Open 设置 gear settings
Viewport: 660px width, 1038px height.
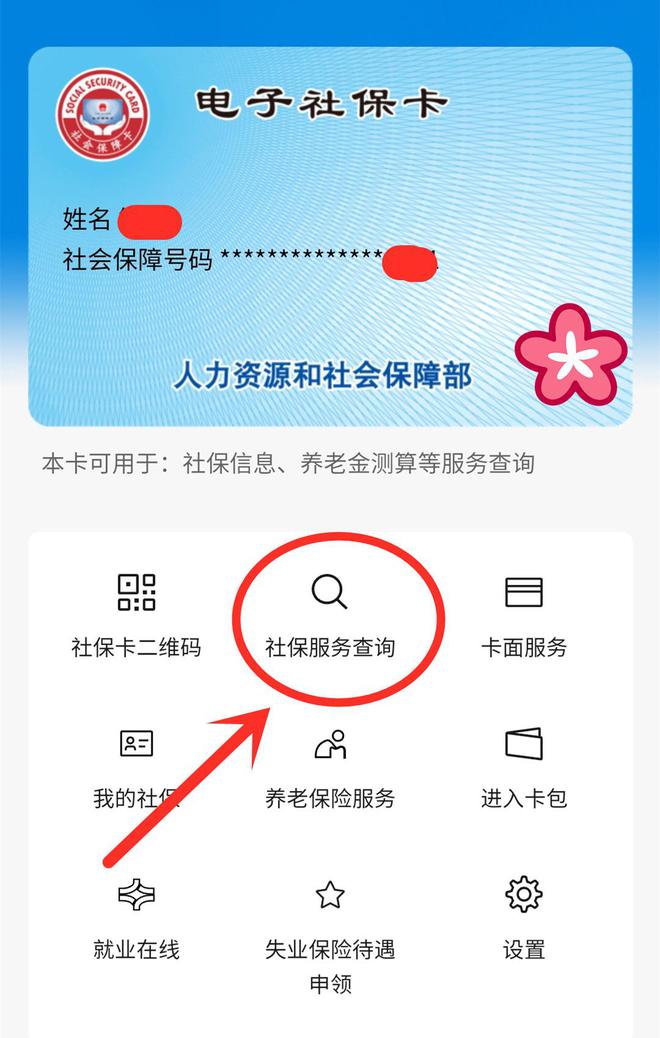523,917
